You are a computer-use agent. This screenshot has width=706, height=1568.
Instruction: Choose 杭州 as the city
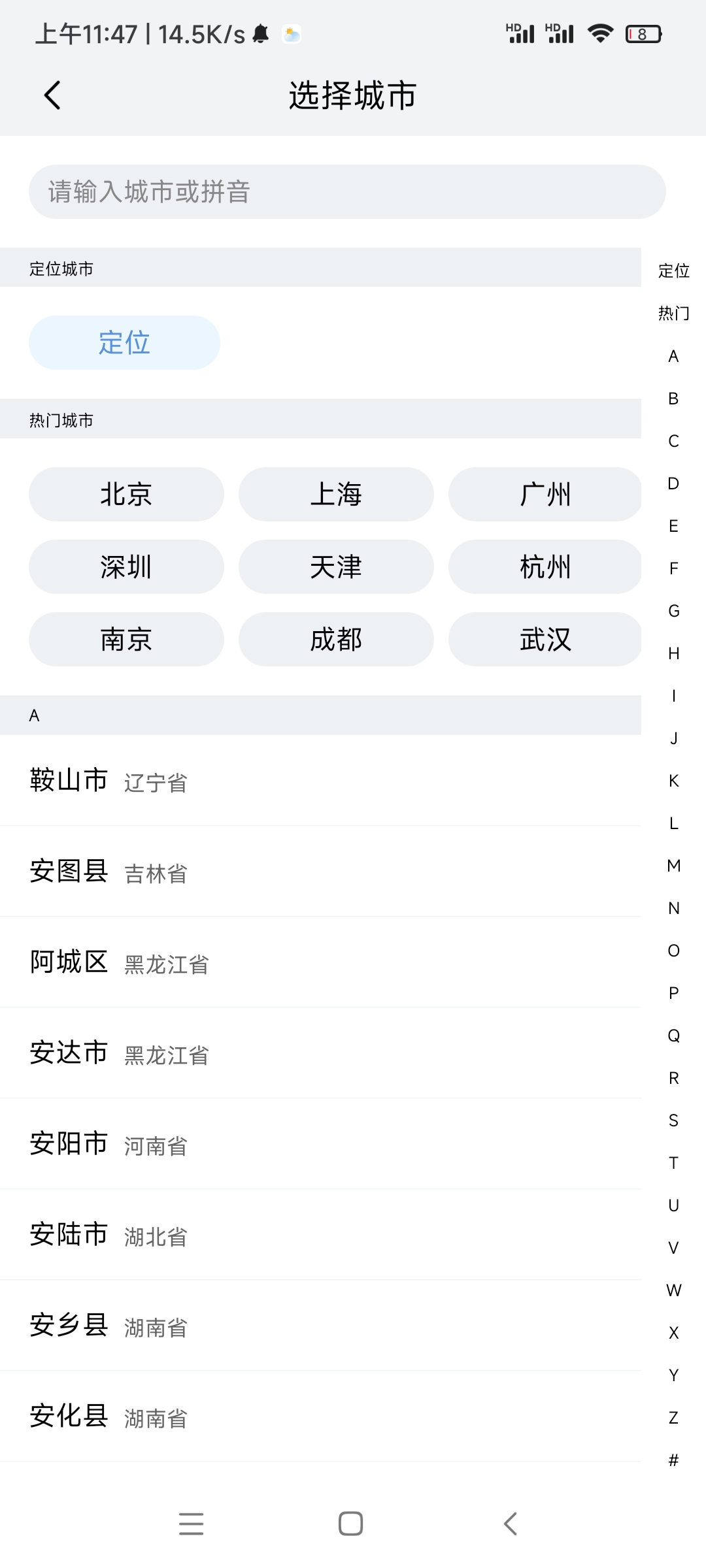(545, 567)
